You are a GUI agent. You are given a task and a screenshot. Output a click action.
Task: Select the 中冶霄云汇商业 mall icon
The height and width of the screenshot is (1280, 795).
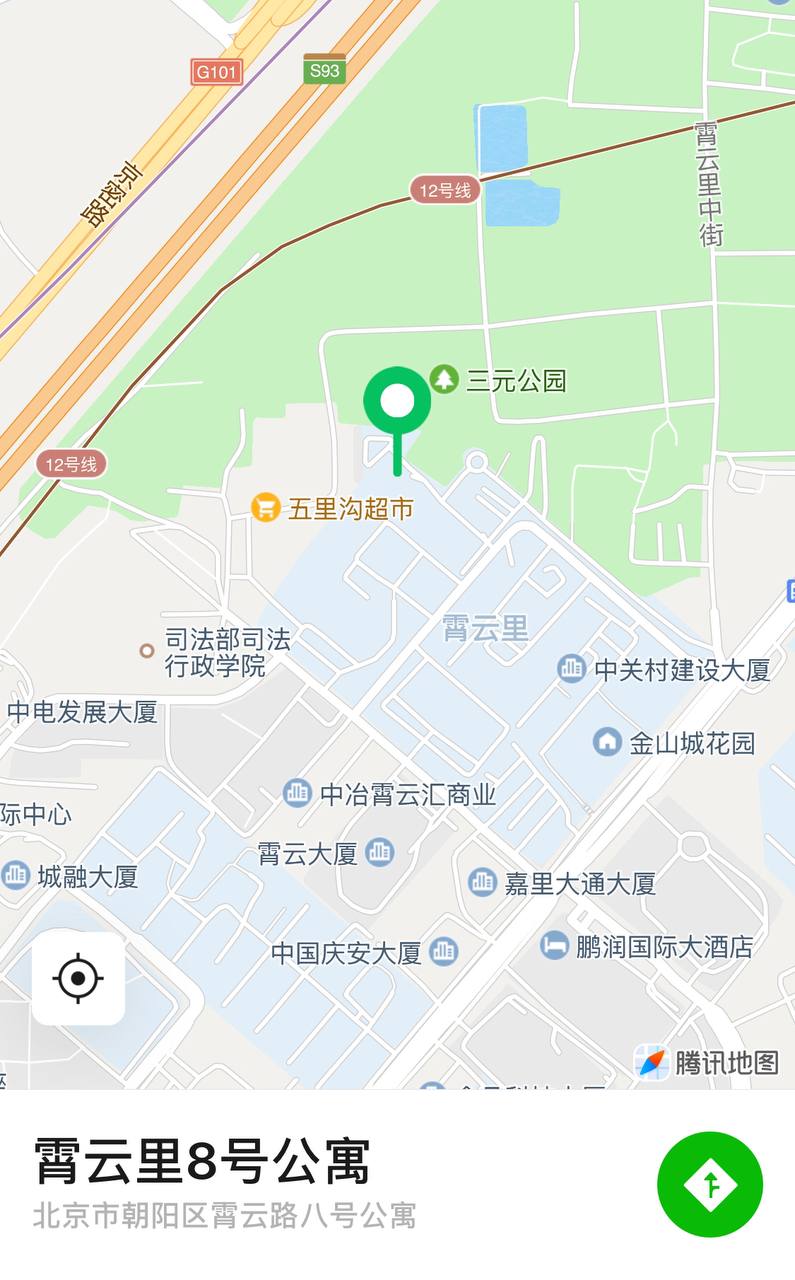point(295,793)
